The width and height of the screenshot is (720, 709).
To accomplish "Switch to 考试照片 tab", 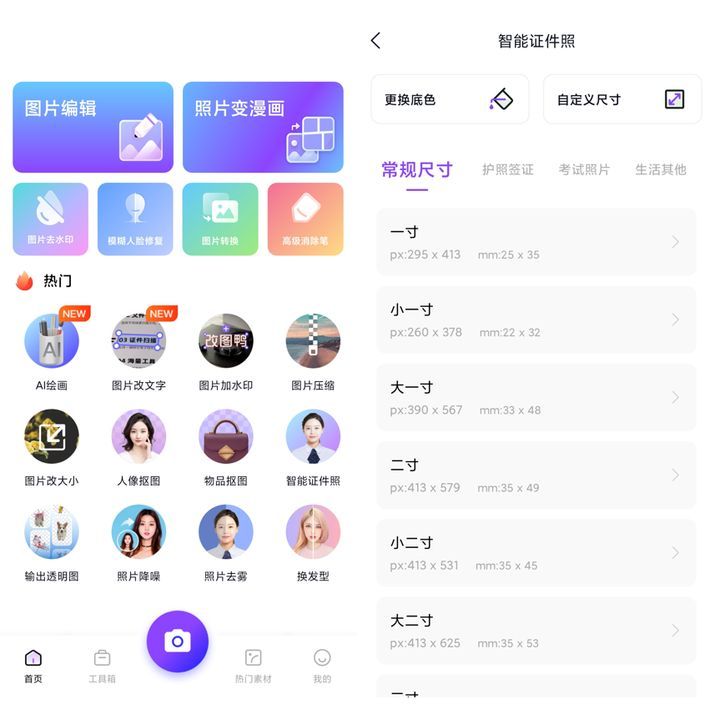I will coord(584,170).
